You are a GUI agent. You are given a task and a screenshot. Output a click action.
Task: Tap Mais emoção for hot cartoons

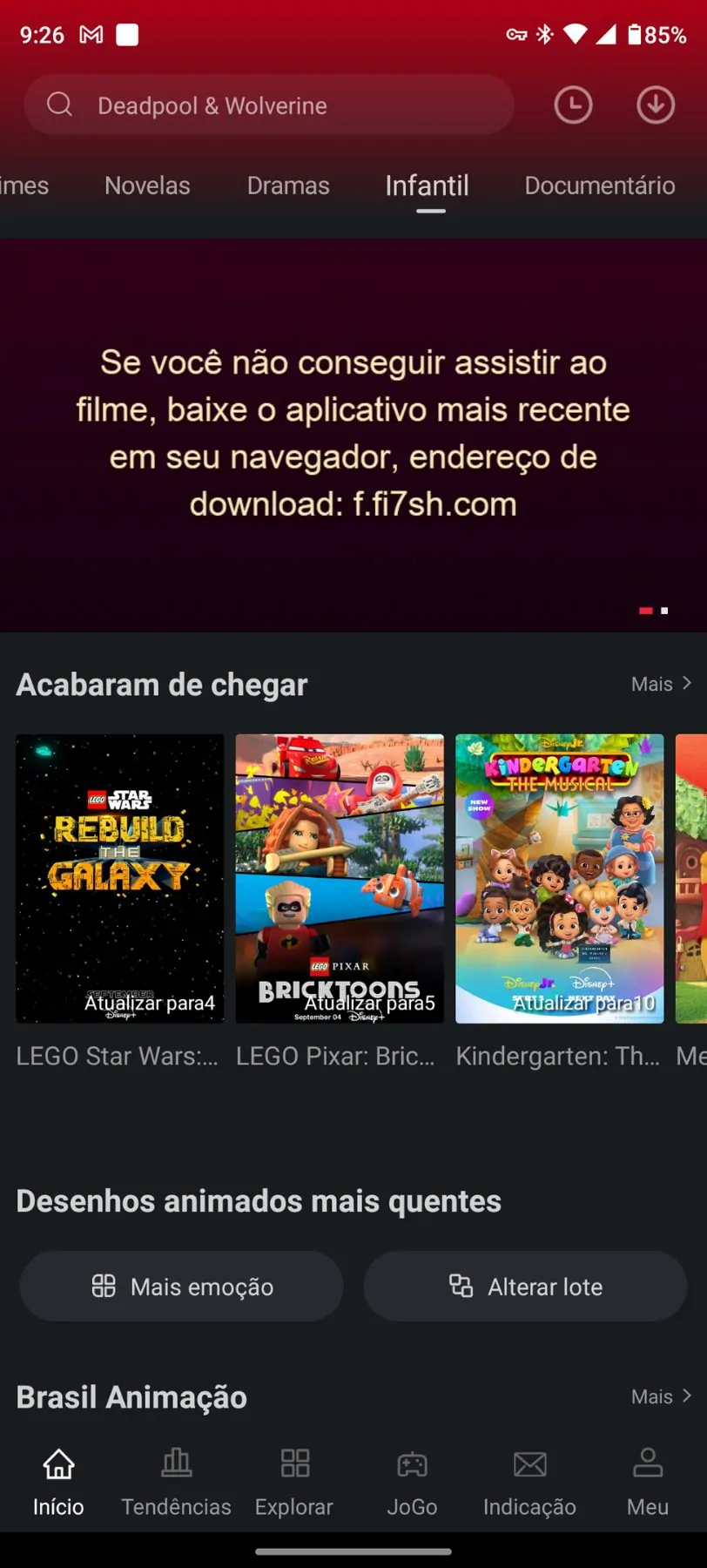[181, 1286]
